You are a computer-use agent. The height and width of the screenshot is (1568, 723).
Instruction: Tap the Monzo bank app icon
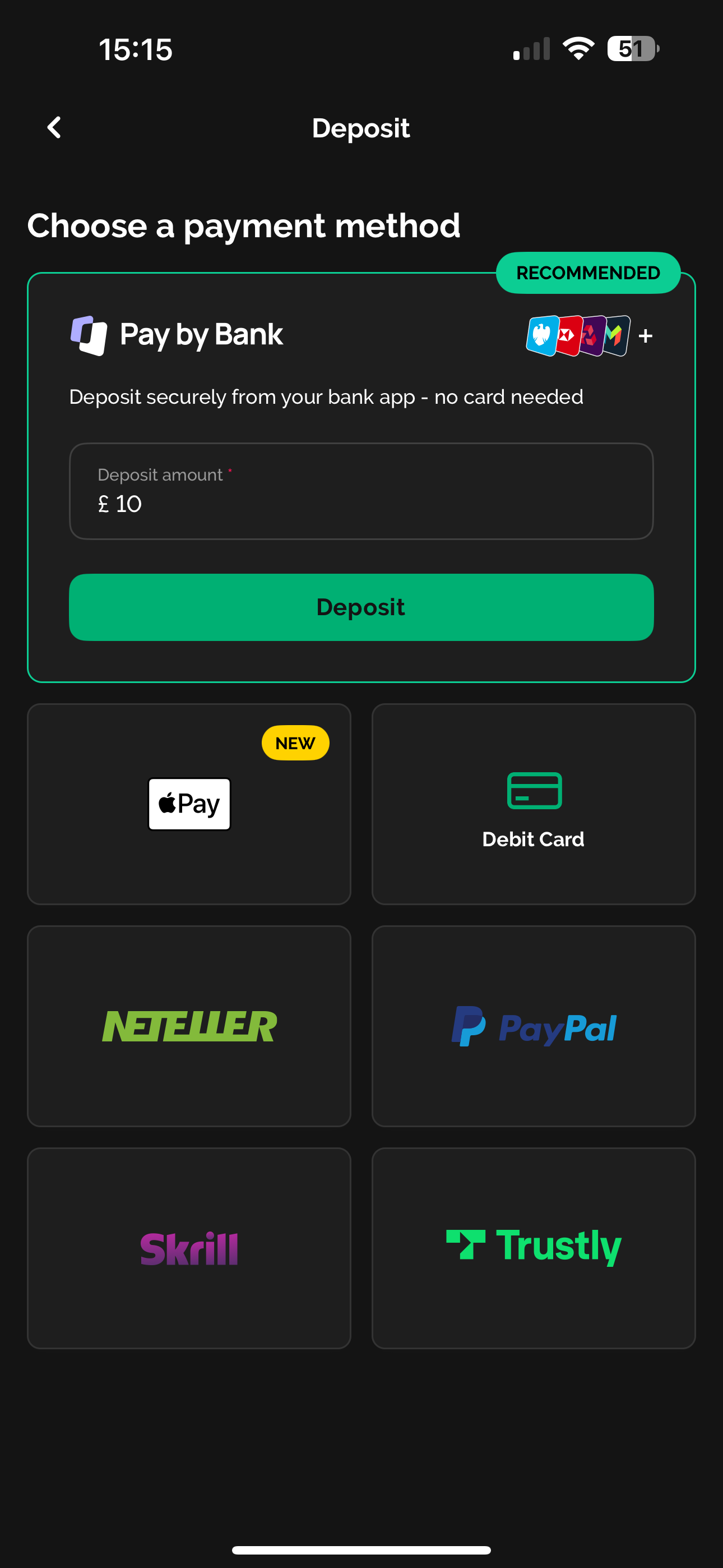[616, 336]
